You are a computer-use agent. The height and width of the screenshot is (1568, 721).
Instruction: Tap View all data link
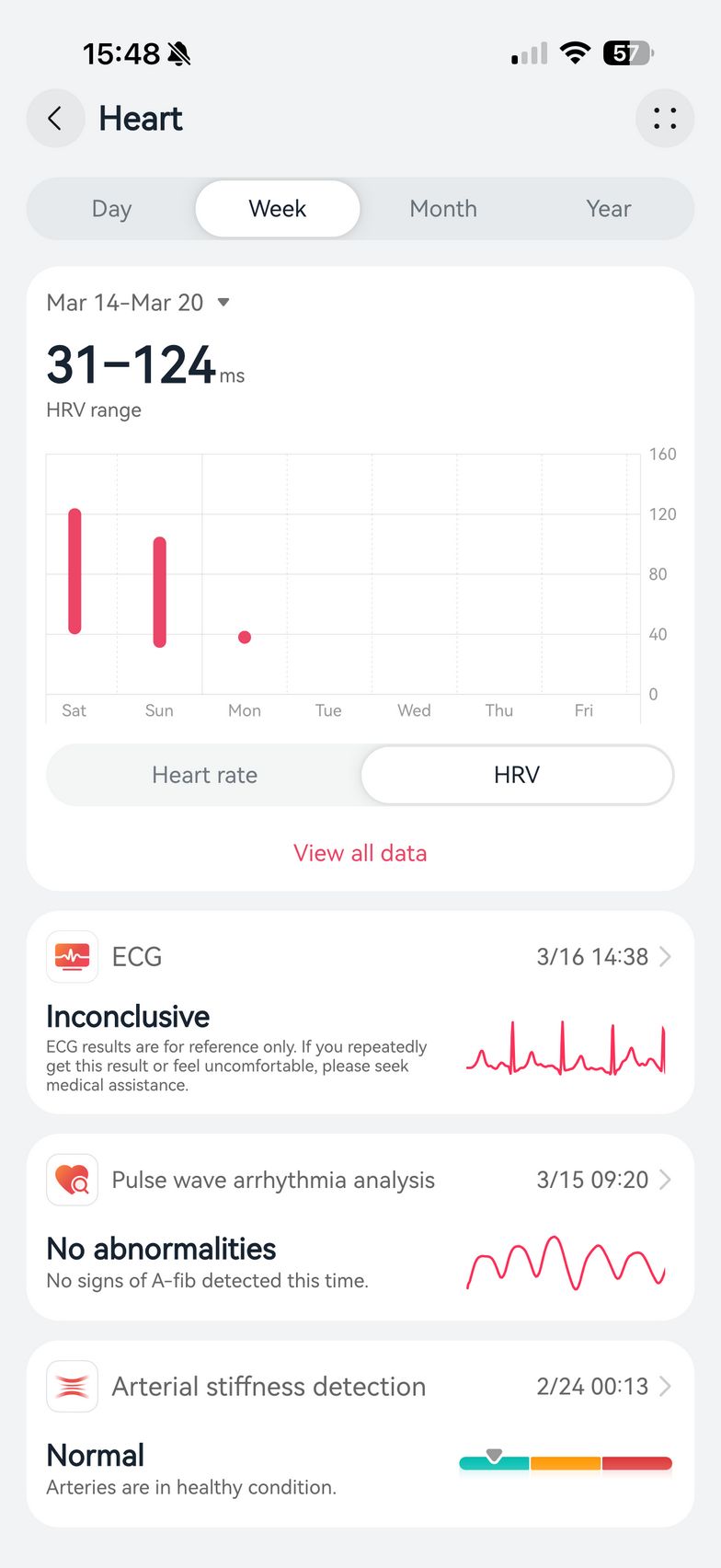click(x=360, y=853)
